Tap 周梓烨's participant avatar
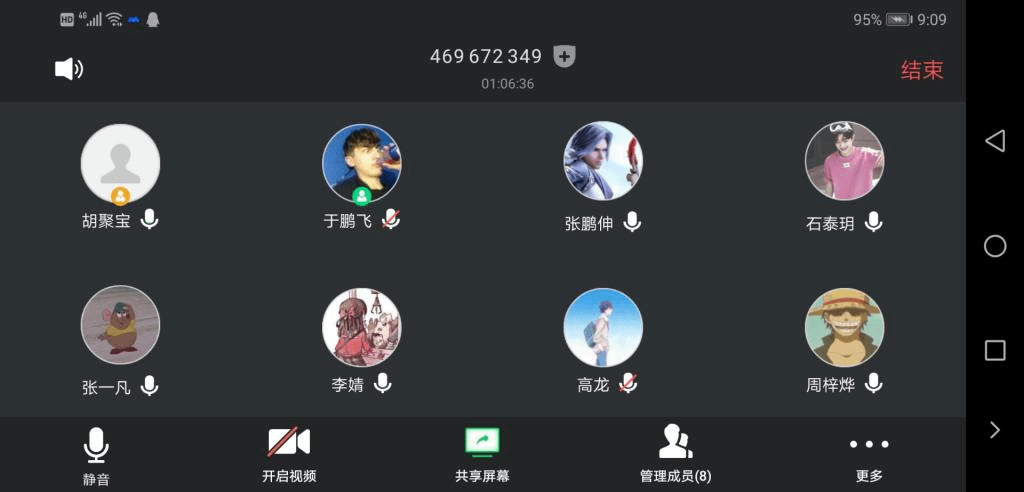Screen dimensions: 1024x492 tap(844, 327)
